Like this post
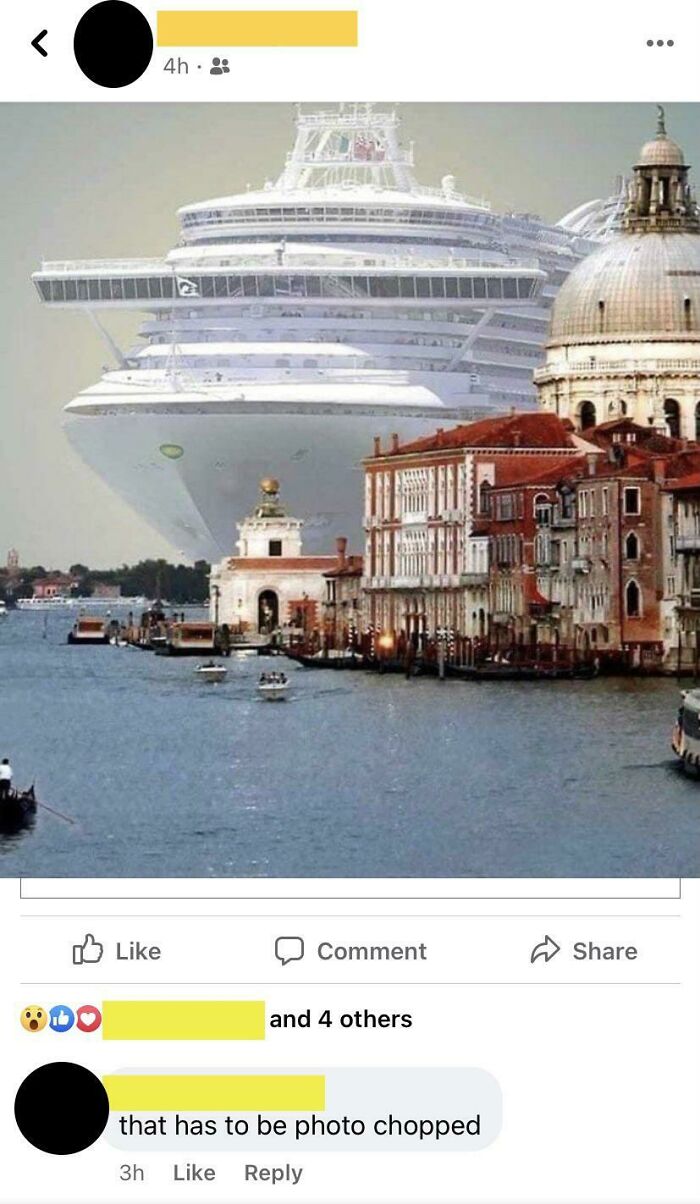The width and height of the screenshot is (700, 1204). [x=117, y=951]
